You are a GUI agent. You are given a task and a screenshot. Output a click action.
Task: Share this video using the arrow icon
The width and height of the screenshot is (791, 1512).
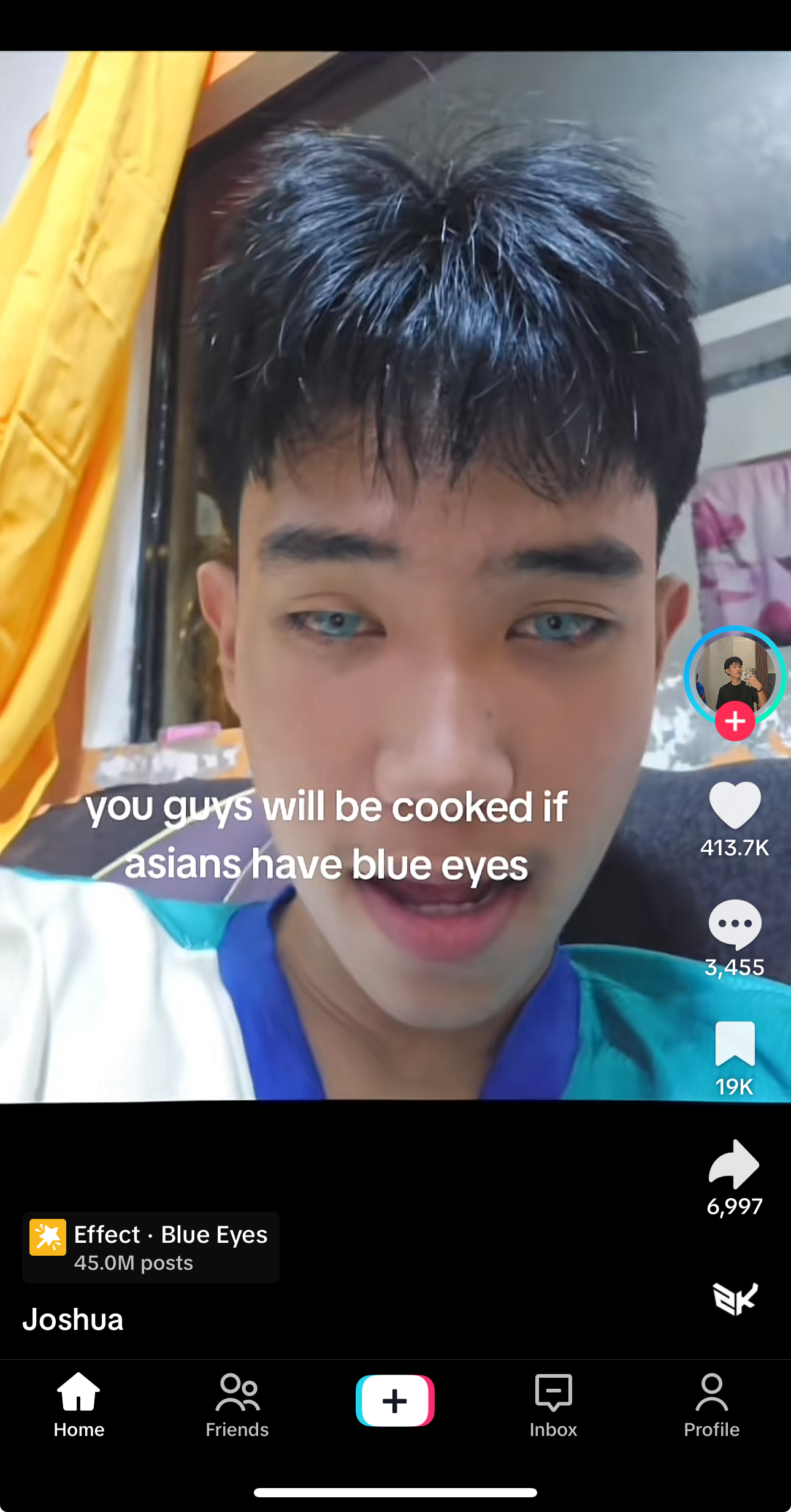tap(735, 1164)
